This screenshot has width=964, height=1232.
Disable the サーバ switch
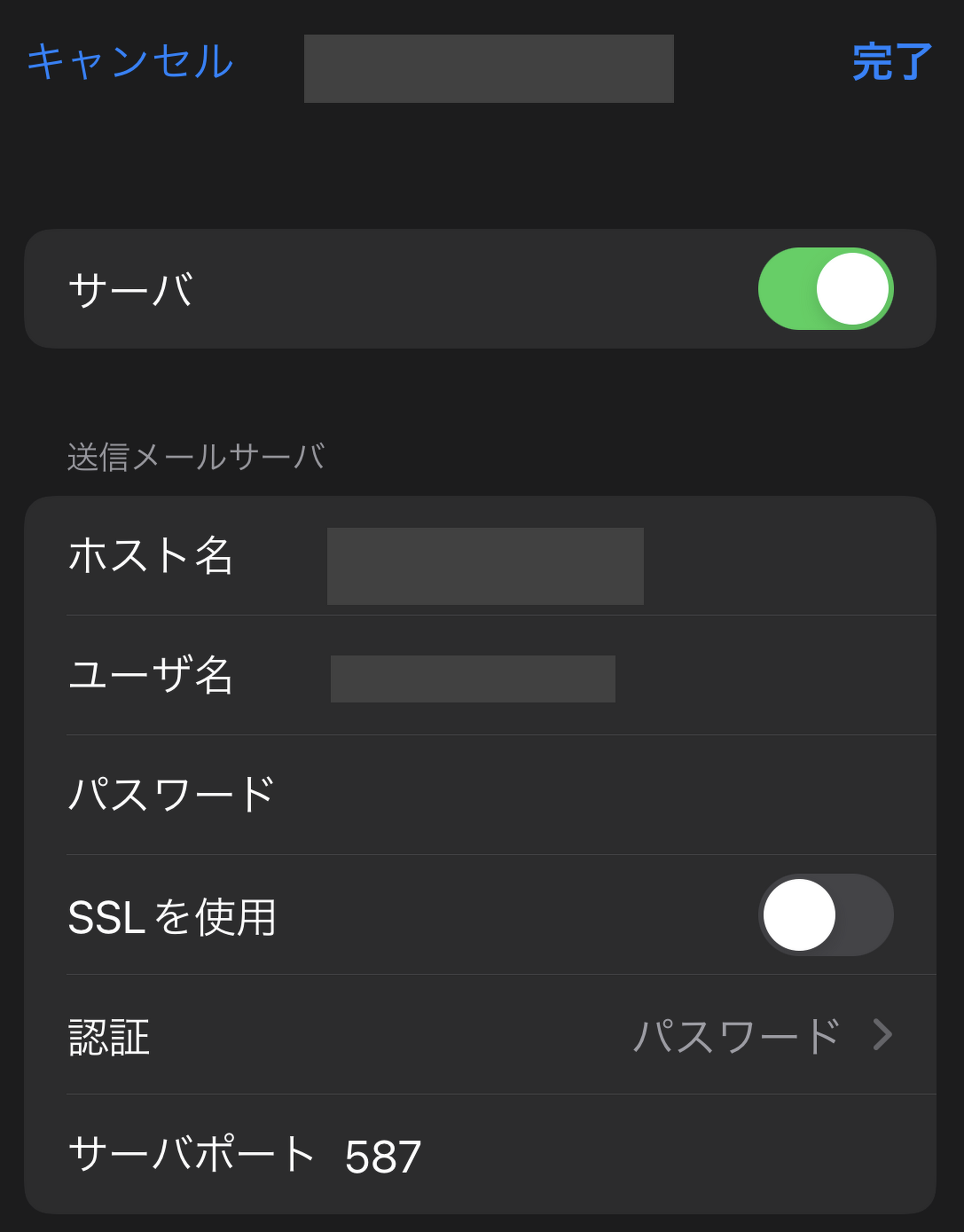pos(825,289)
